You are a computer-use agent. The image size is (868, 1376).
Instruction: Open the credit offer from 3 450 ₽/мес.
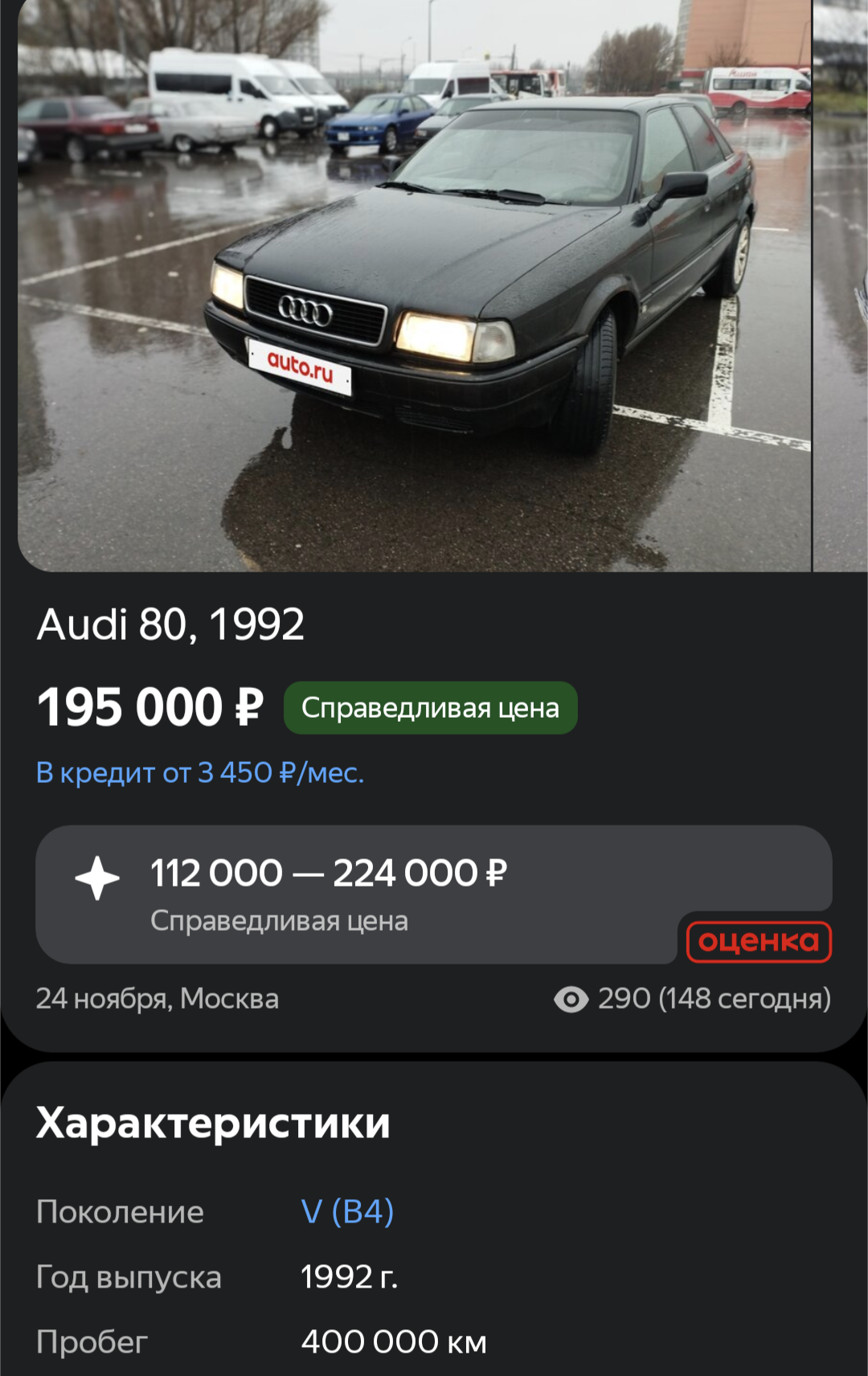tap(200, 772)
